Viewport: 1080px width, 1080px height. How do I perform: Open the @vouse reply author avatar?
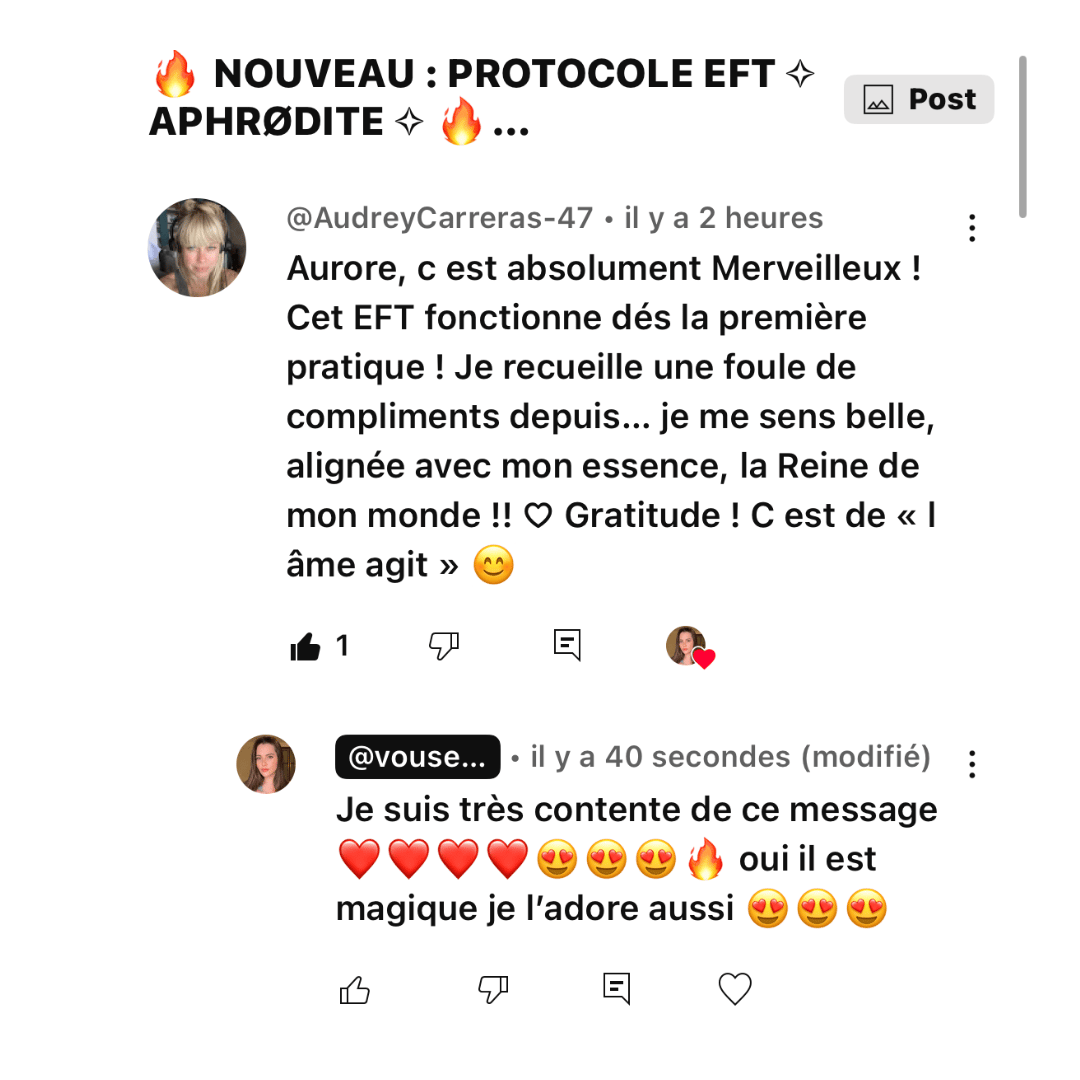(x=266, y=764)
